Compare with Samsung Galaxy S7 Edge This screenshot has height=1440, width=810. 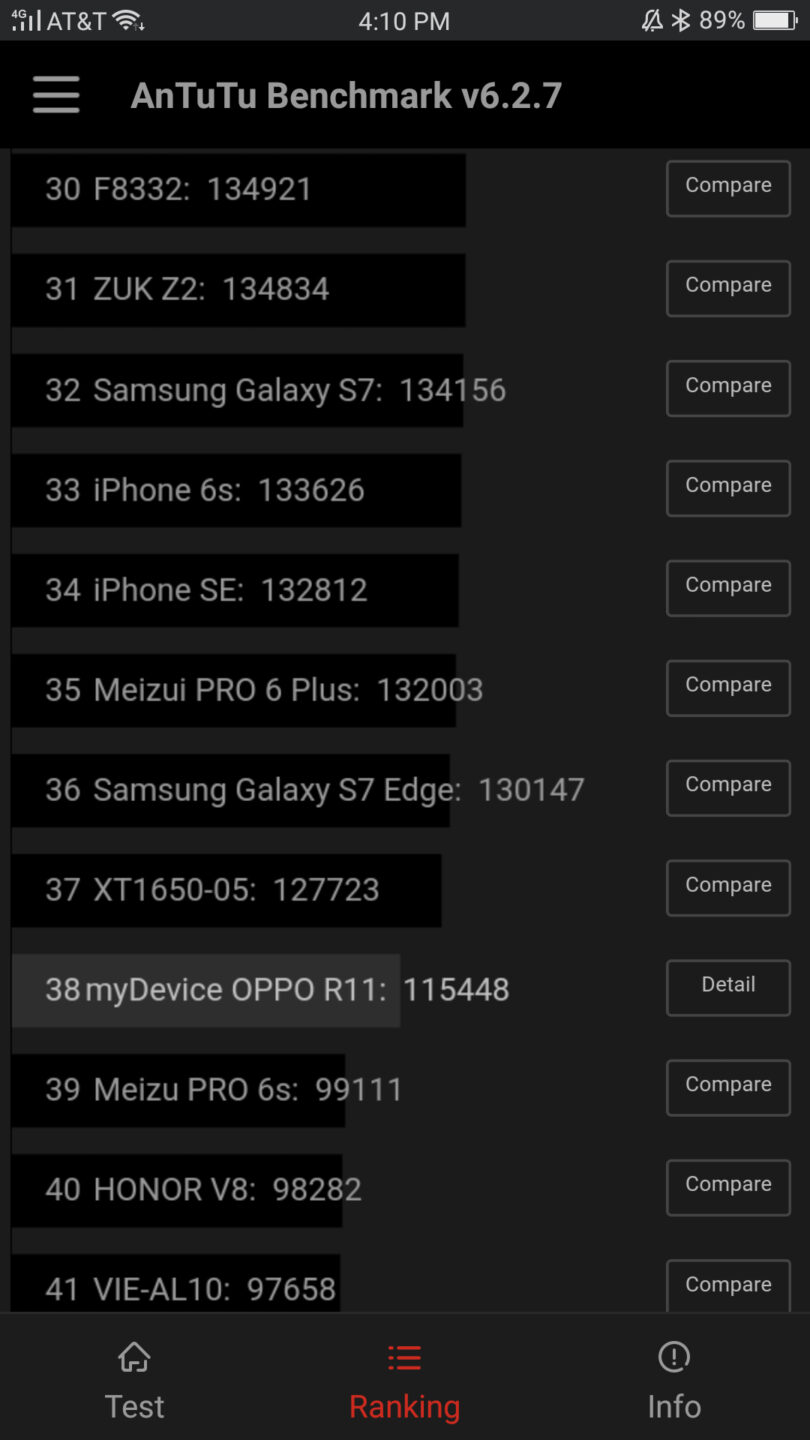click(728, 788)
